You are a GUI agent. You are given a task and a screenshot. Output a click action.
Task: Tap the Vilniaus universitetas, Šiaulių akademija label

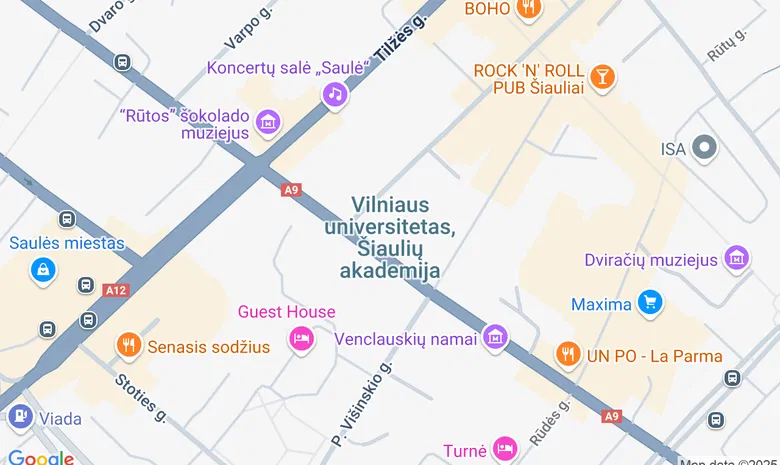(x=390, y=237)
